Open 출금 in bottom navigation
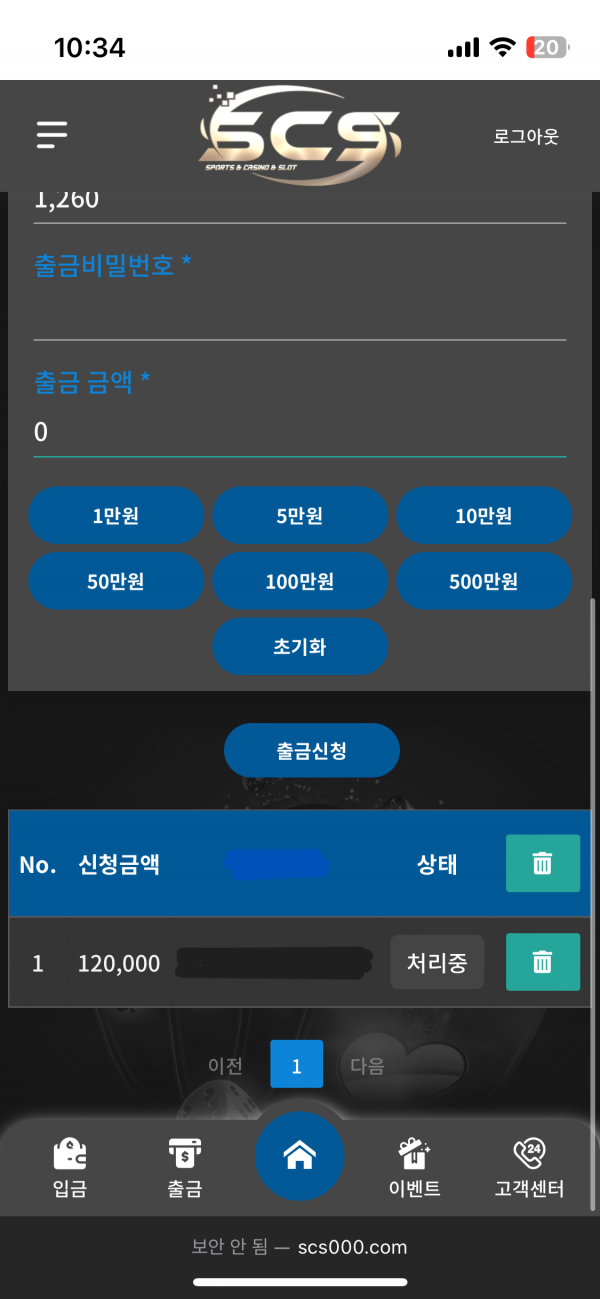600x1299 pixels. [185, 1168]
